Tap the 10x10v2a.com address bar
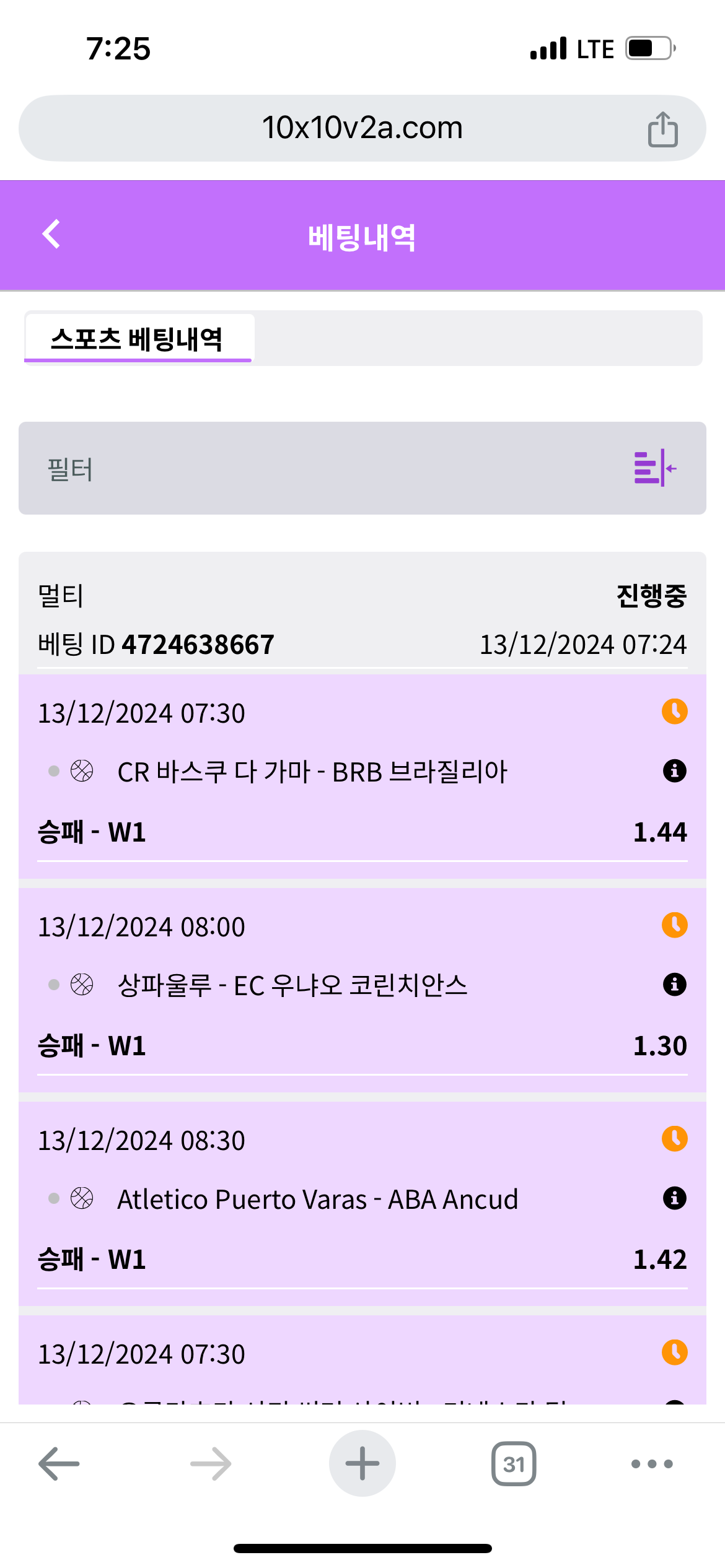 click(362, 128)
